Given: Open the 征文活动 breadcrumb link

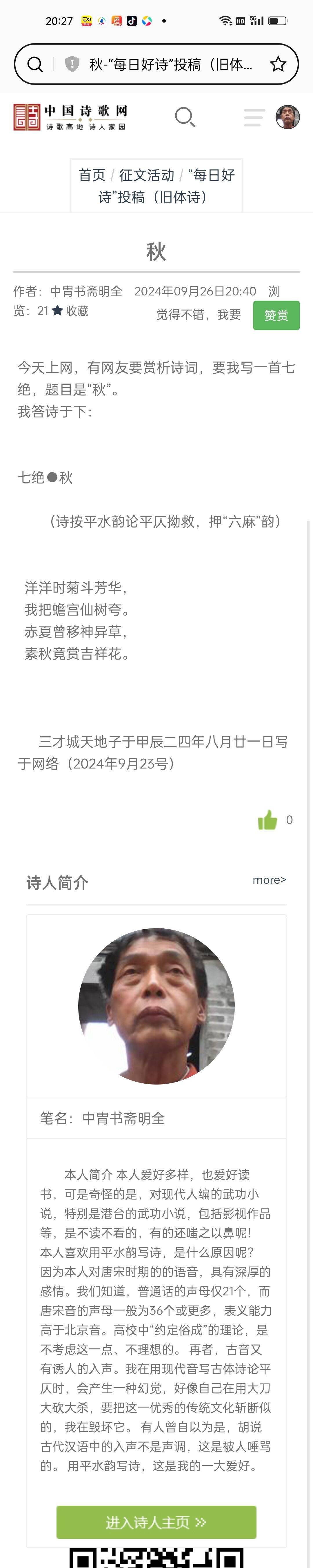Looking at the screenshot, I should (146, 175).
